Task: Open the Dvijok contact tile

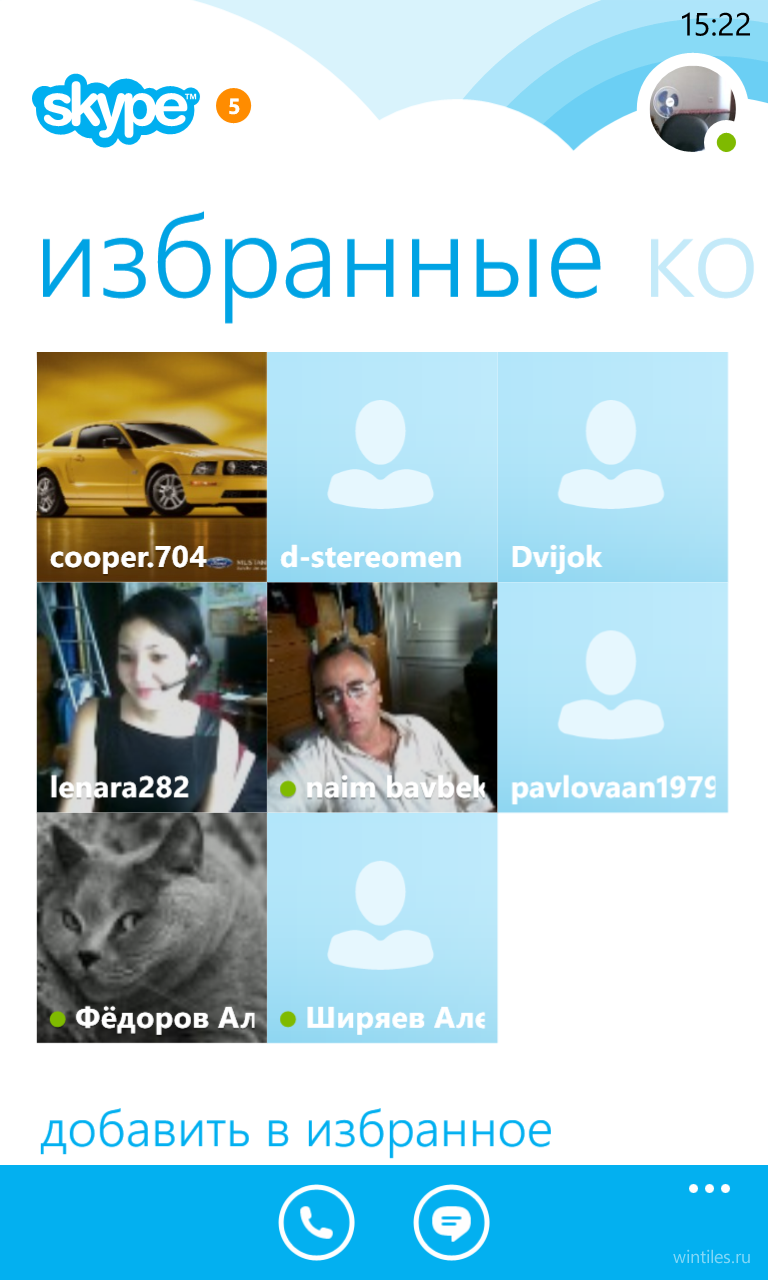Action: (613, 467)
